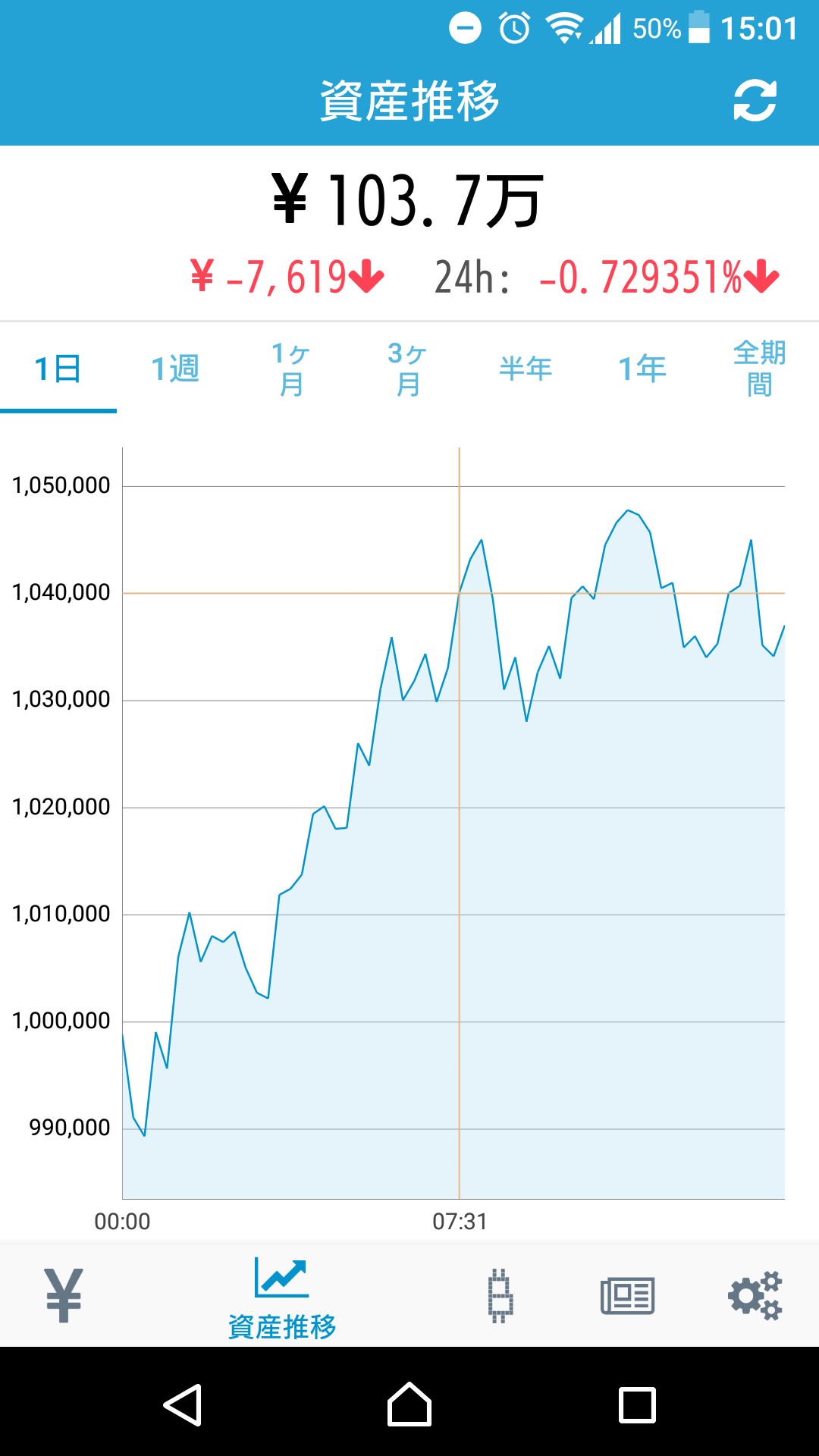
Task: Open the candlestick chart tab
Action: (x=500, y=1295)
